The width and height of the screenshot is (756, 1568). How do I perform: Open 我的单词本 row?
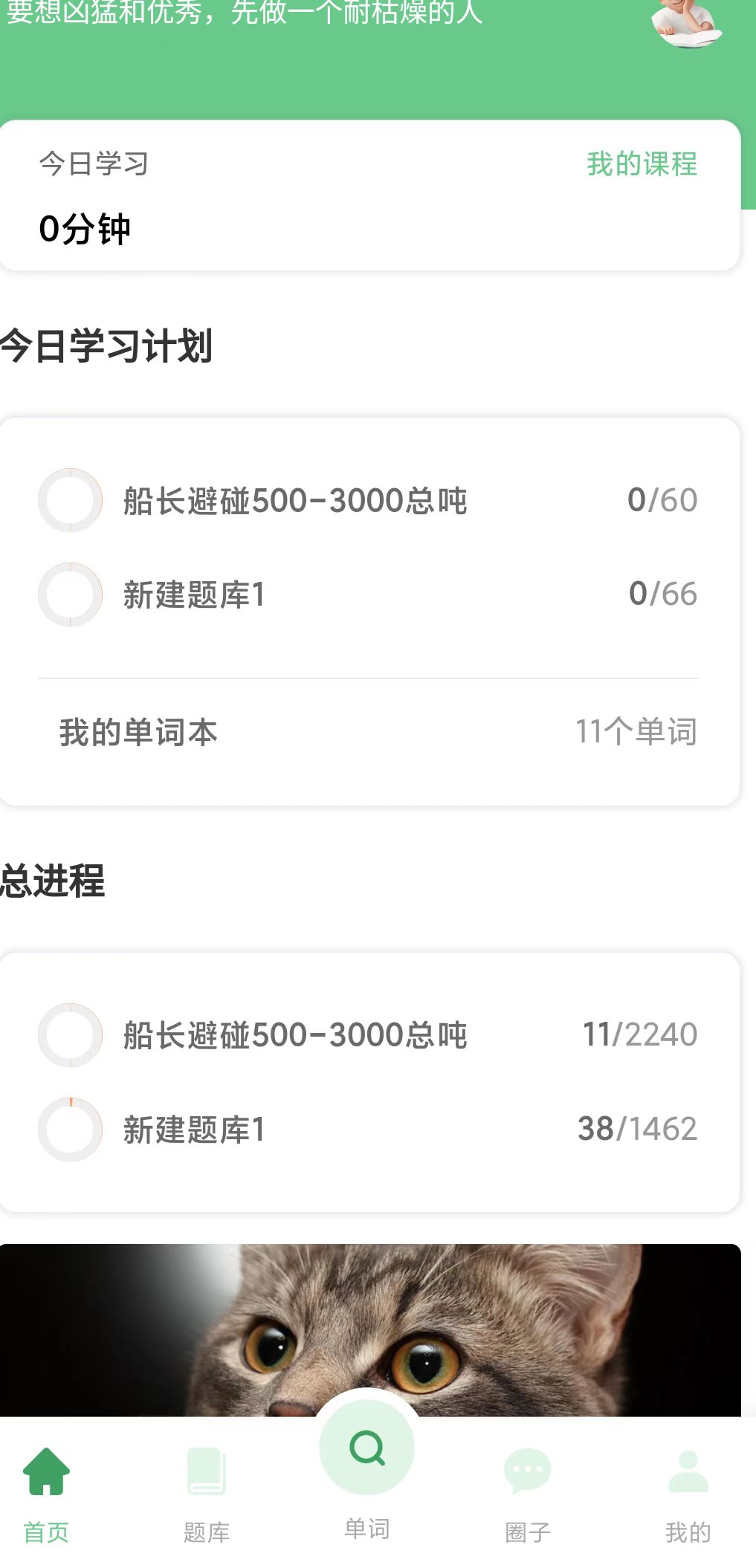tap(368, 732)
